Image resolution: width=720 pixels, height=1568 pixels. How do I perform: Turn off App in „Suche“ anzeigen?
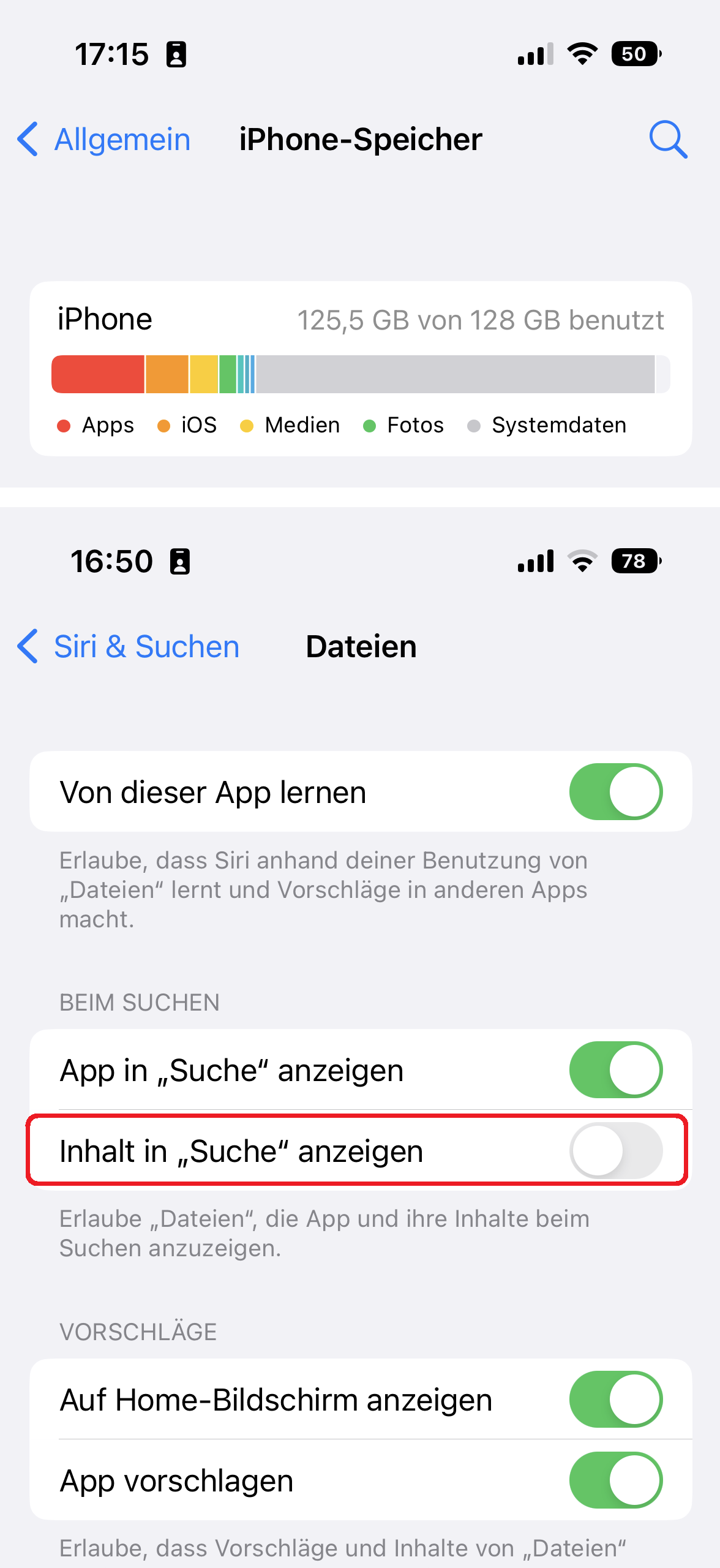coord(615,1069)
